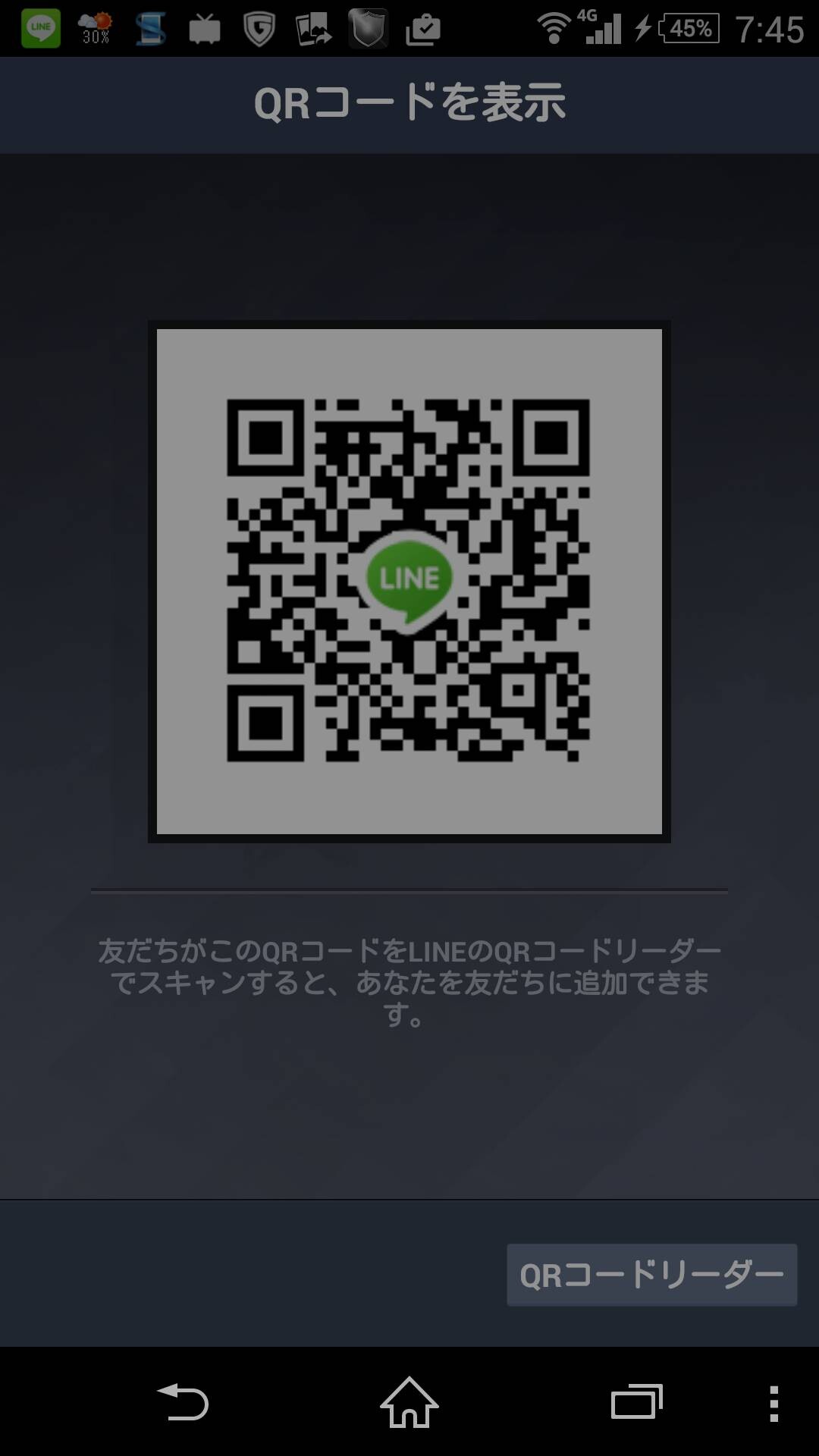Go to the home screen

(409, 1402)
